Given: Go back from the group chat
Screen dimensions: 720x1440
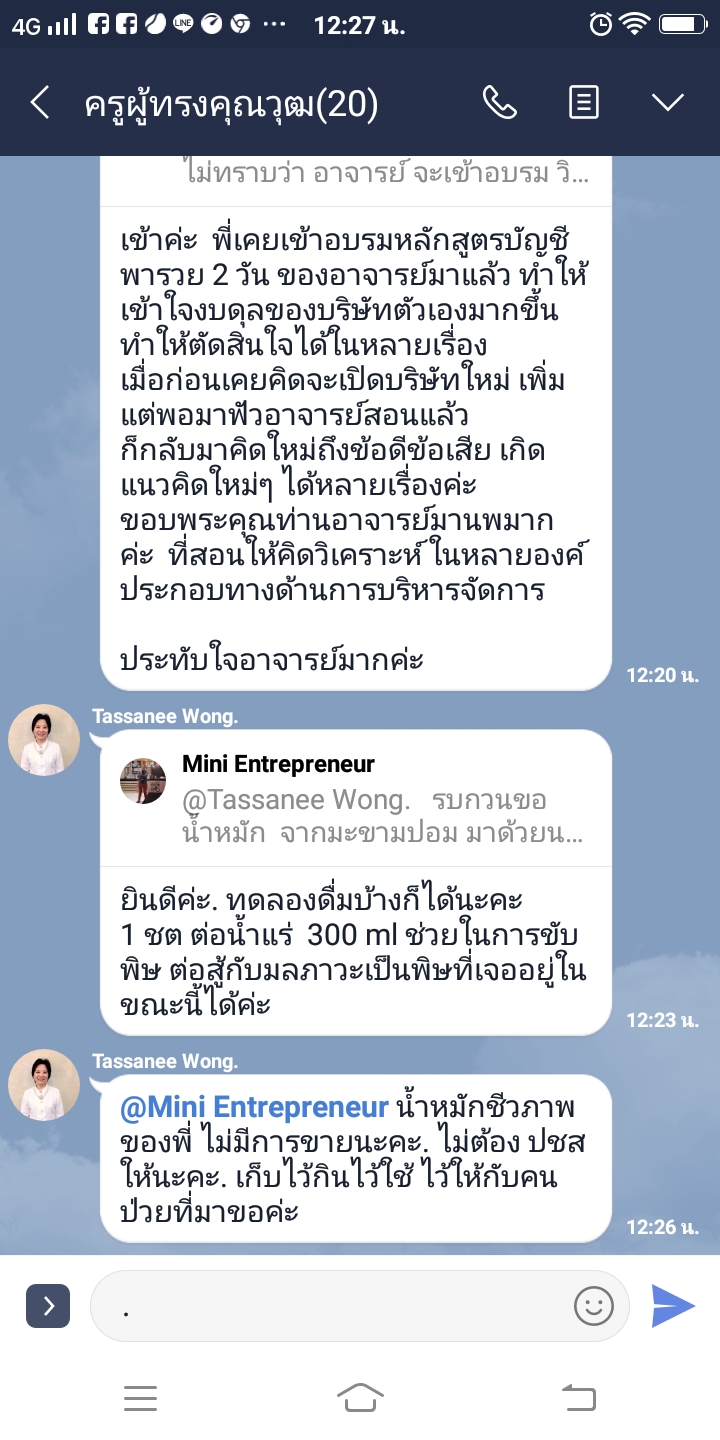Looking at the screenshot, I should tap(40, 102).
